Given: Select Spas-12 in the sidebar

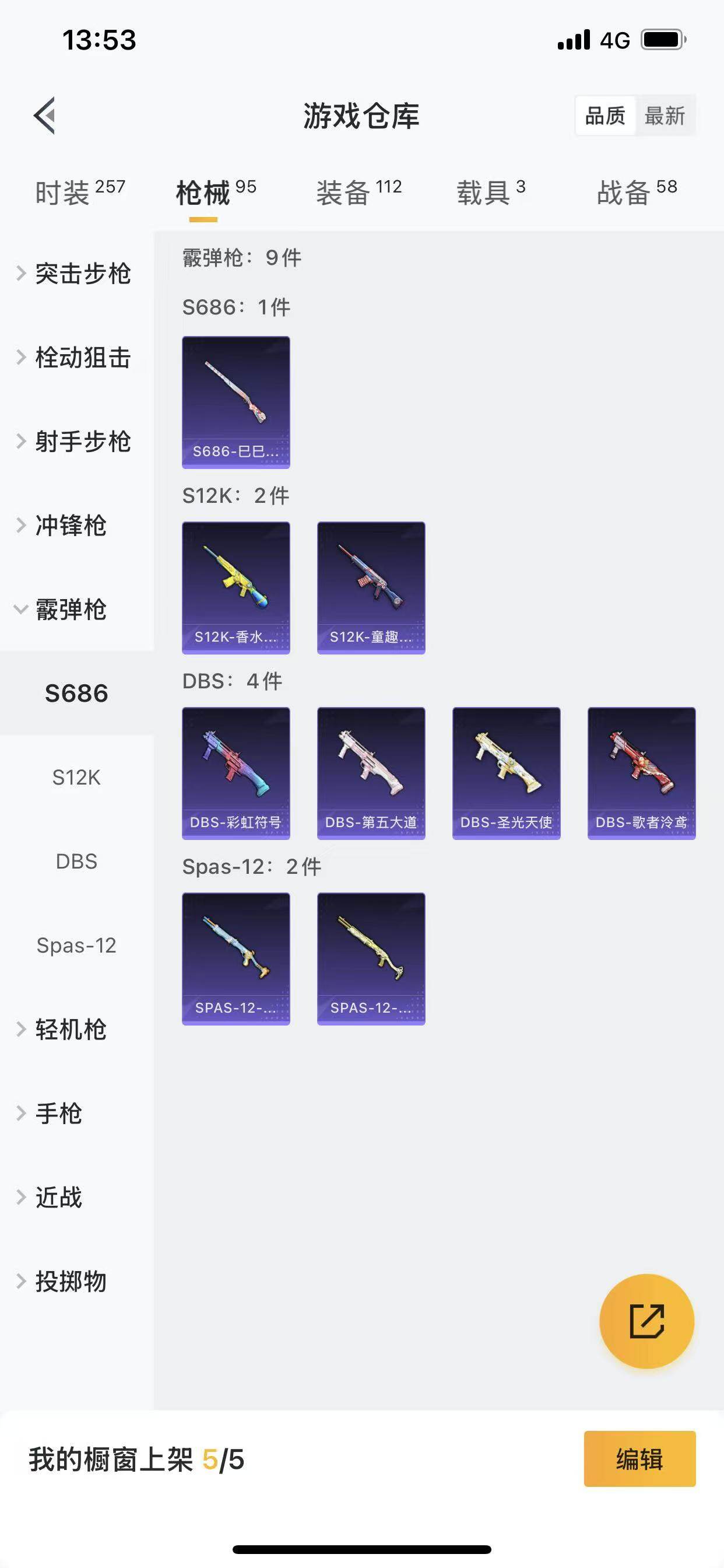Looking at the screenshot, I should pos(76,946).
